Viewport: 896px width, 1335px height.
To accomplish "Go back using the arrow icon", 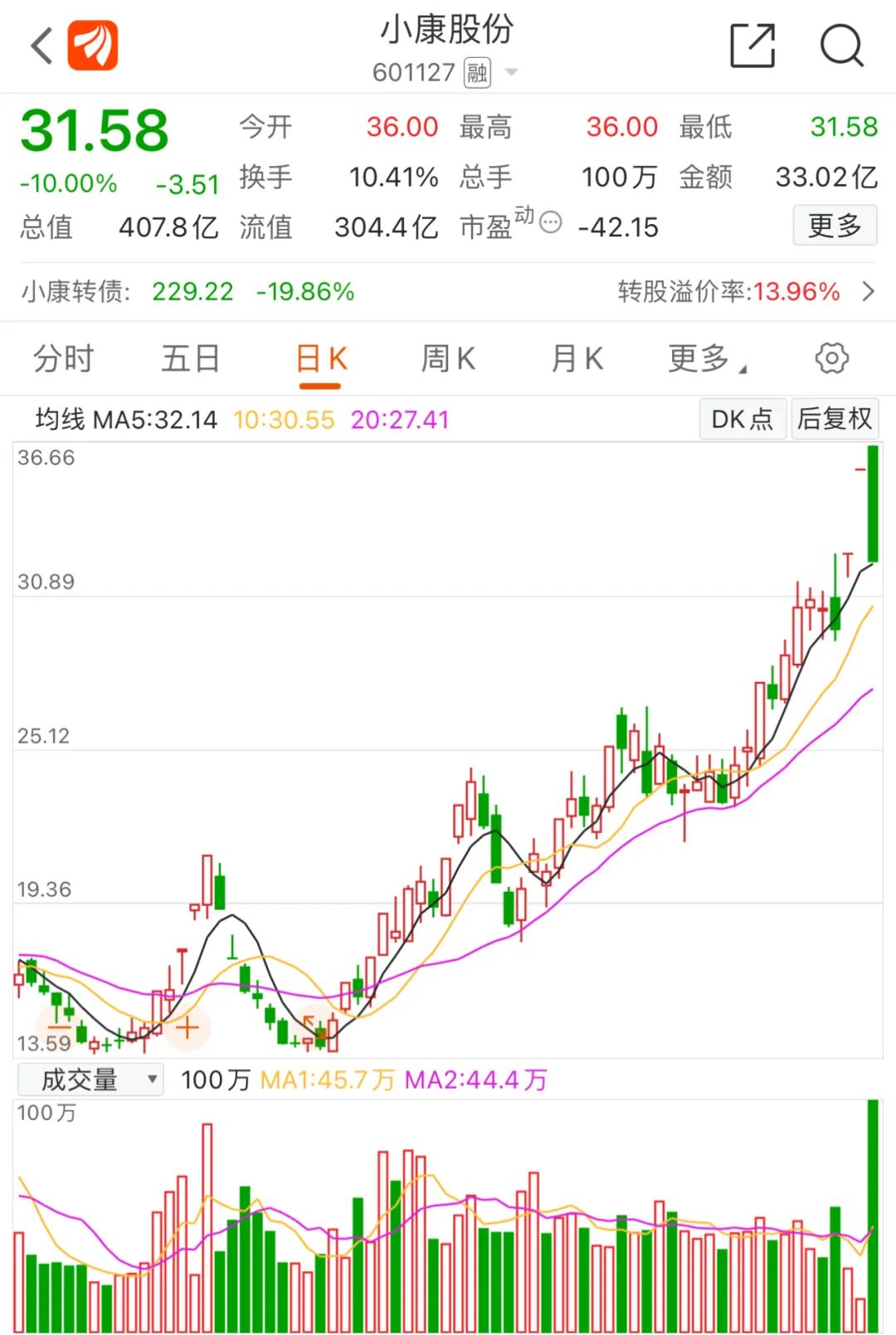I will (x=41, y=46).
